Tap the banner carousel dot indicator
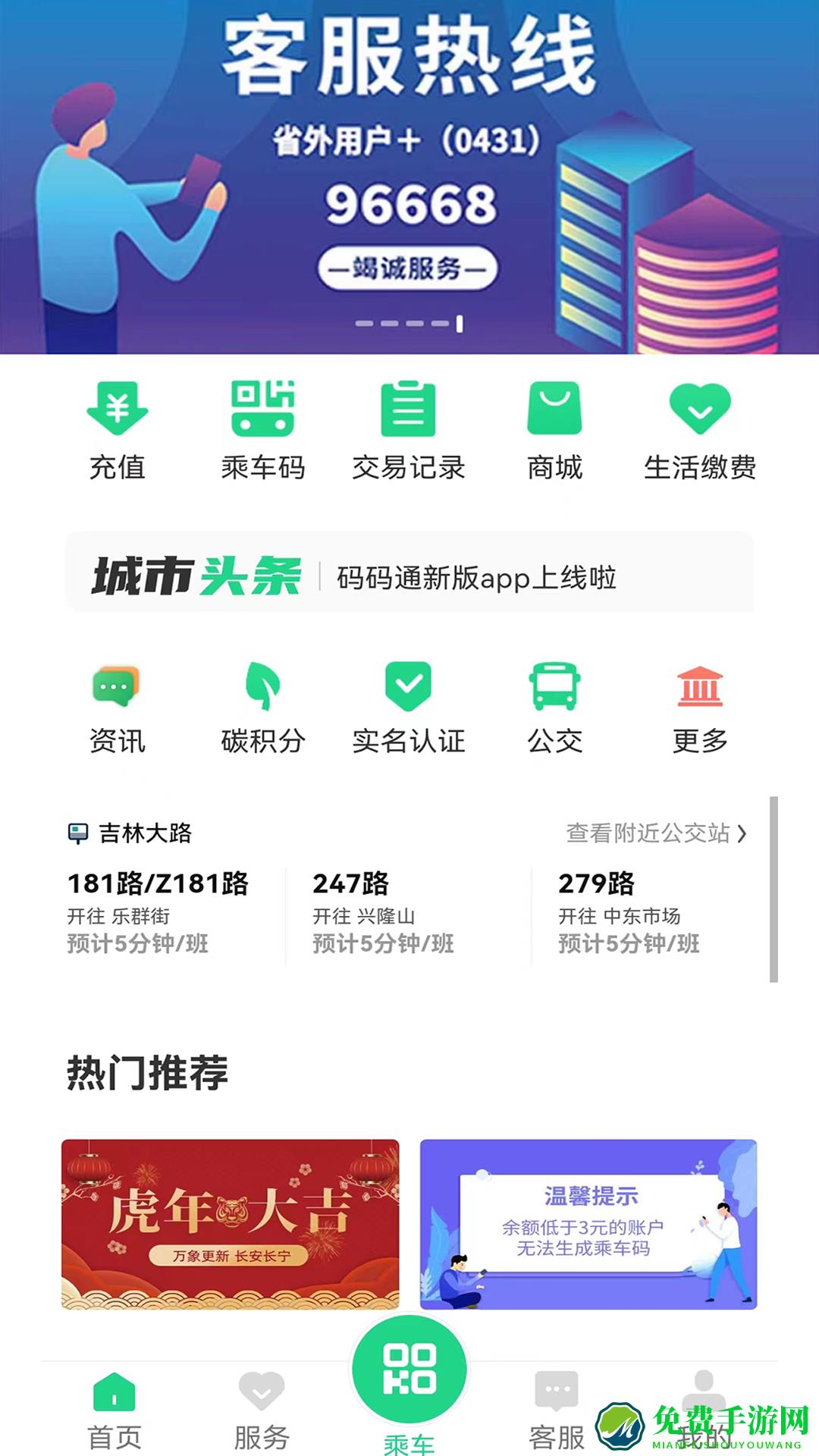819x1456 pixels. pyautogui.click(x=407, y=322)
